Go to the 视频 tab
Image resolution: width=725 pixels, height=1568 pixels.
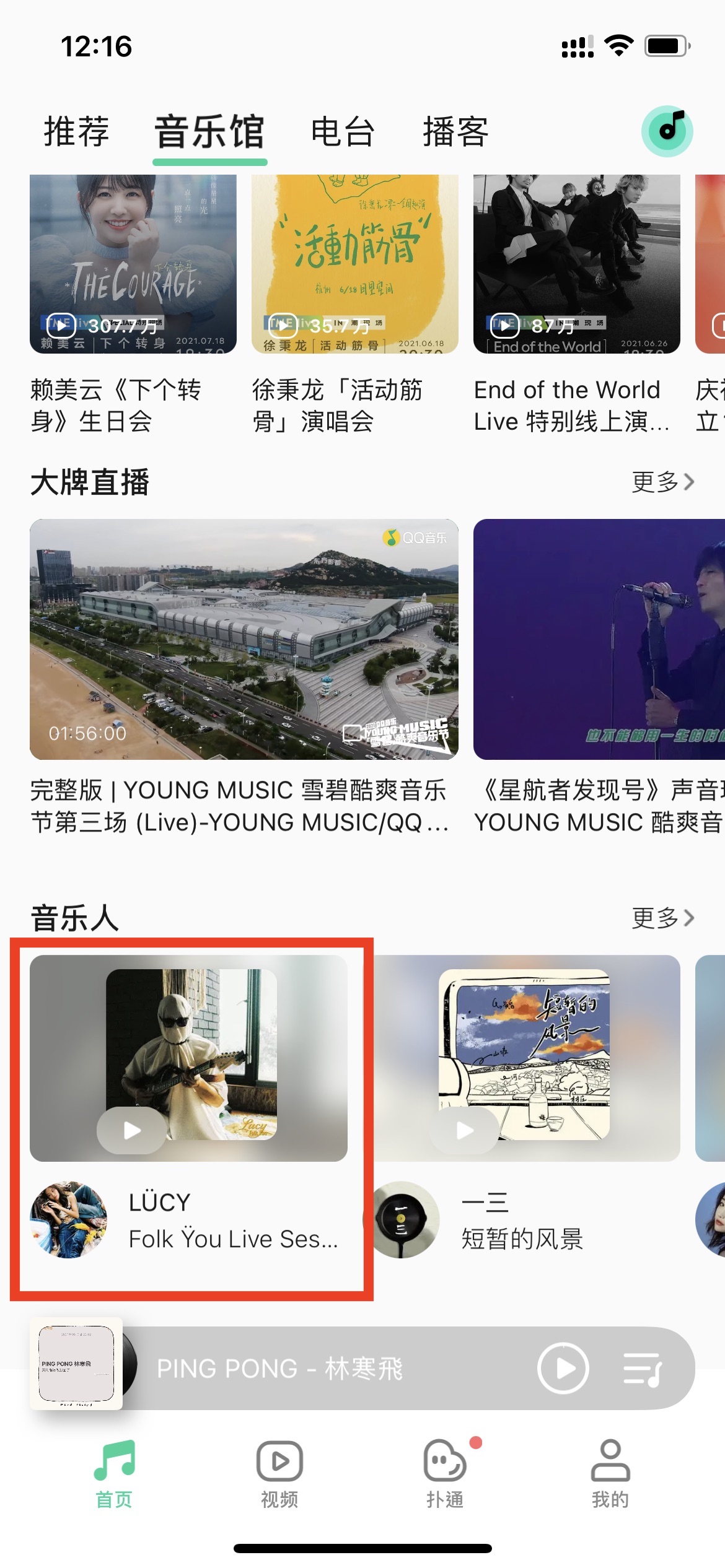[279, 1473]
